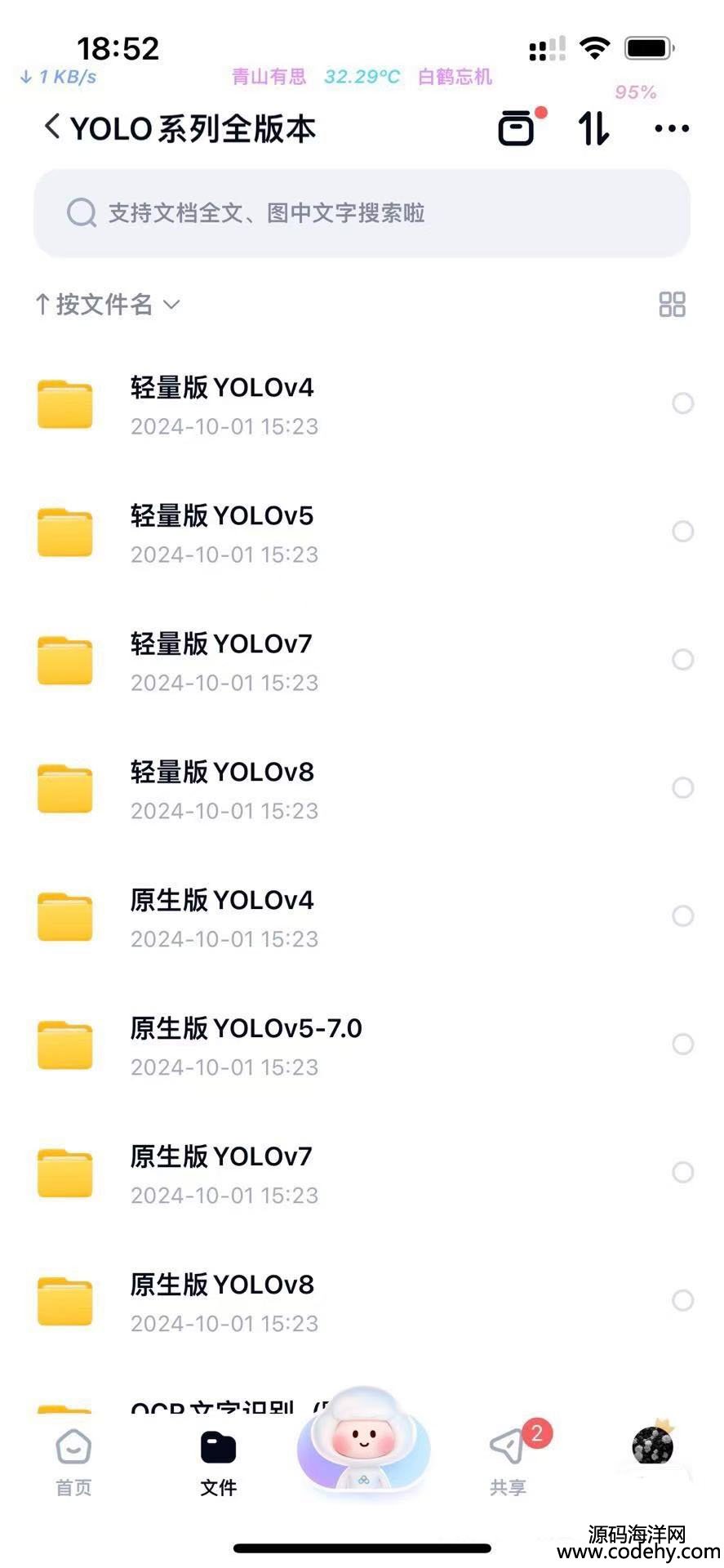Switch to grid view layout
The height and width of the screenshot is (1568, 724).
coord(672,305)
